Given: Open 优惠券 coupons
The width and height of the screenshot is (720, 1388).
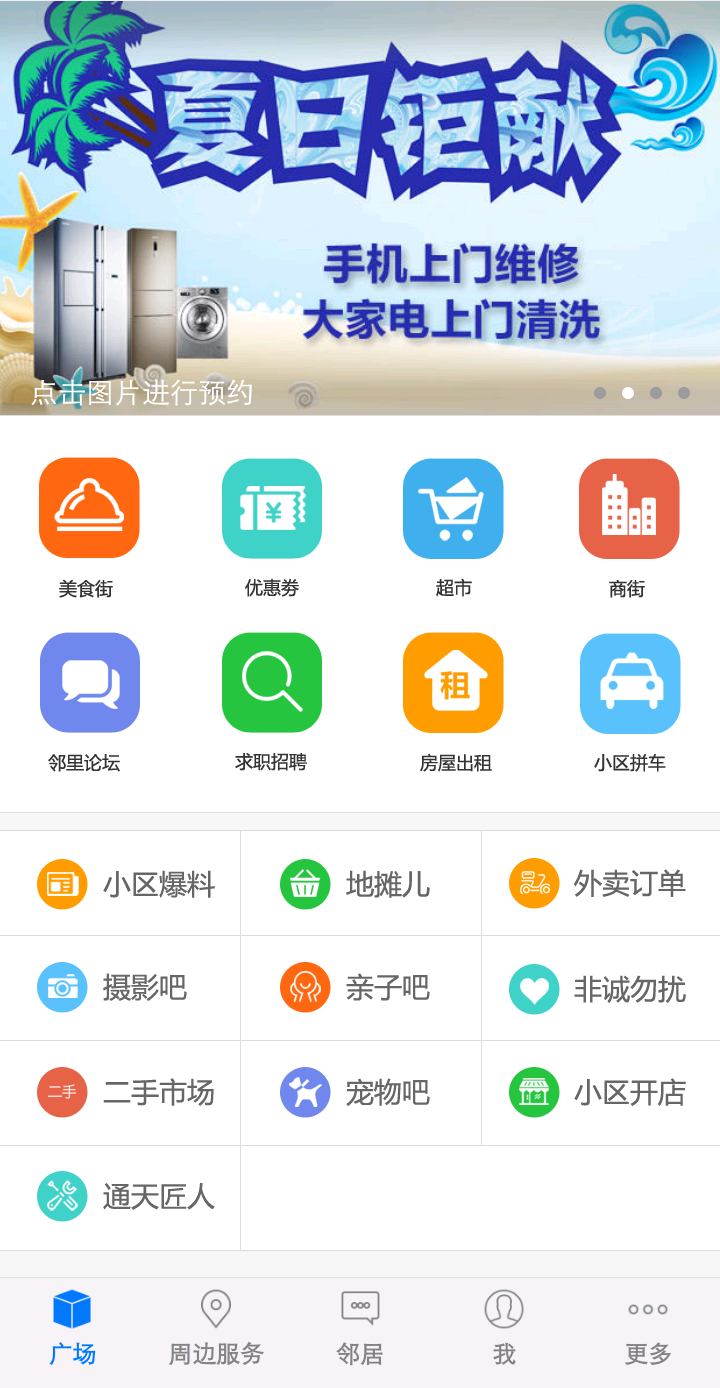Looking at the screenshot, I should tap(272, 508).
